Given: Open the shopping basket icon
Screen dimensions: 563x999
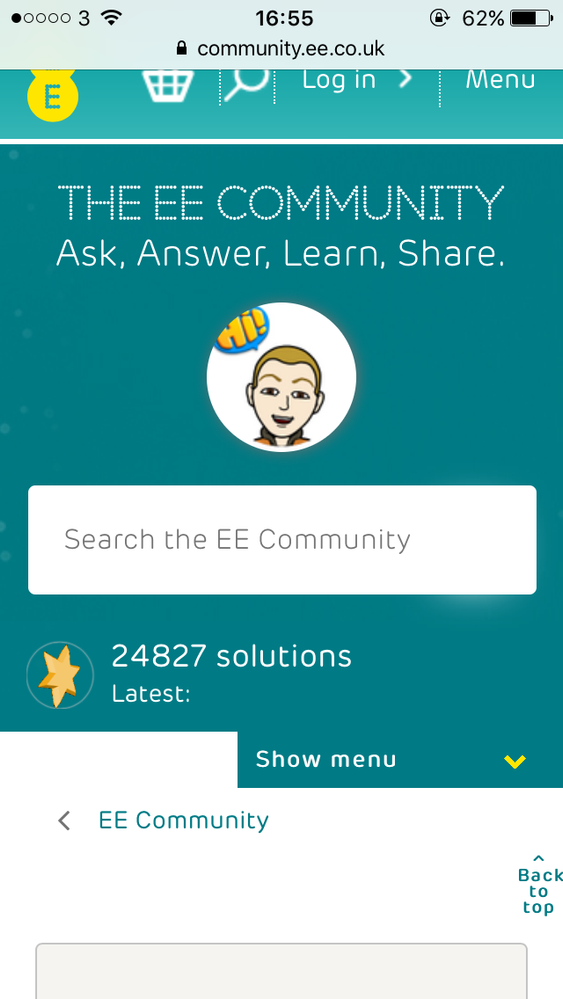Looking at the screenshot, I should pos(167,85).
